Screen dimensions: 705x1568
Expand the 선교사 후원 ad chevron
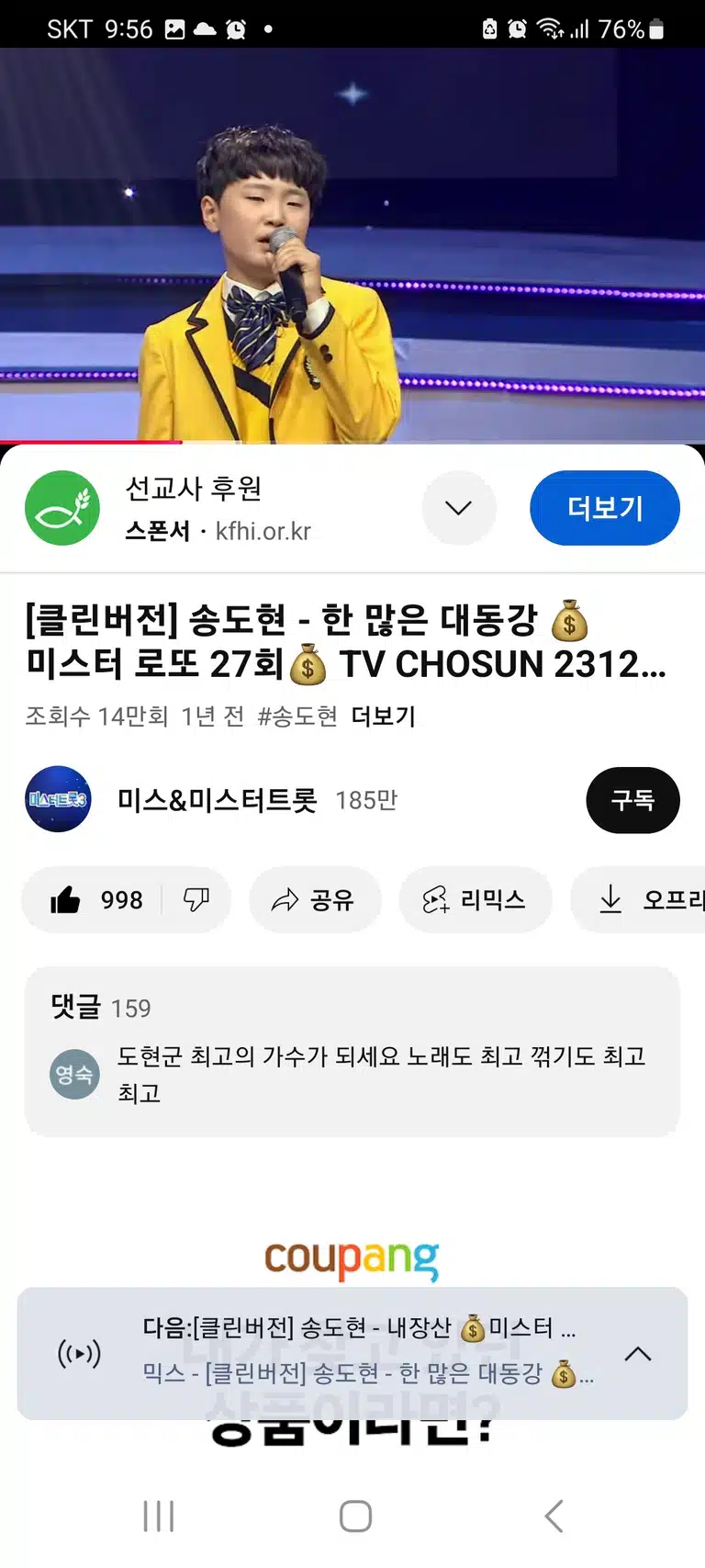tap(459, 508)
